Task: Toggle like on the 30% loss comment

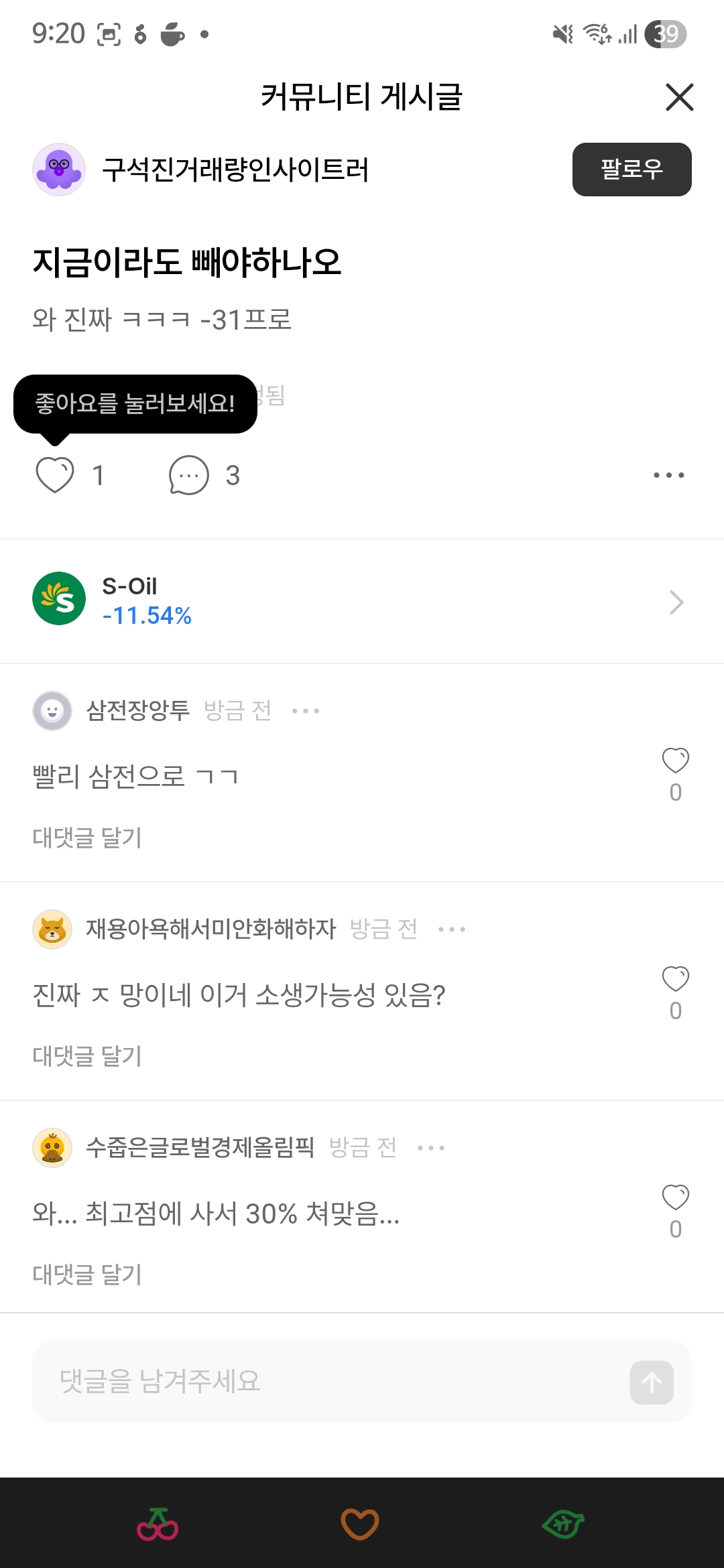Action: (676, 1199)
